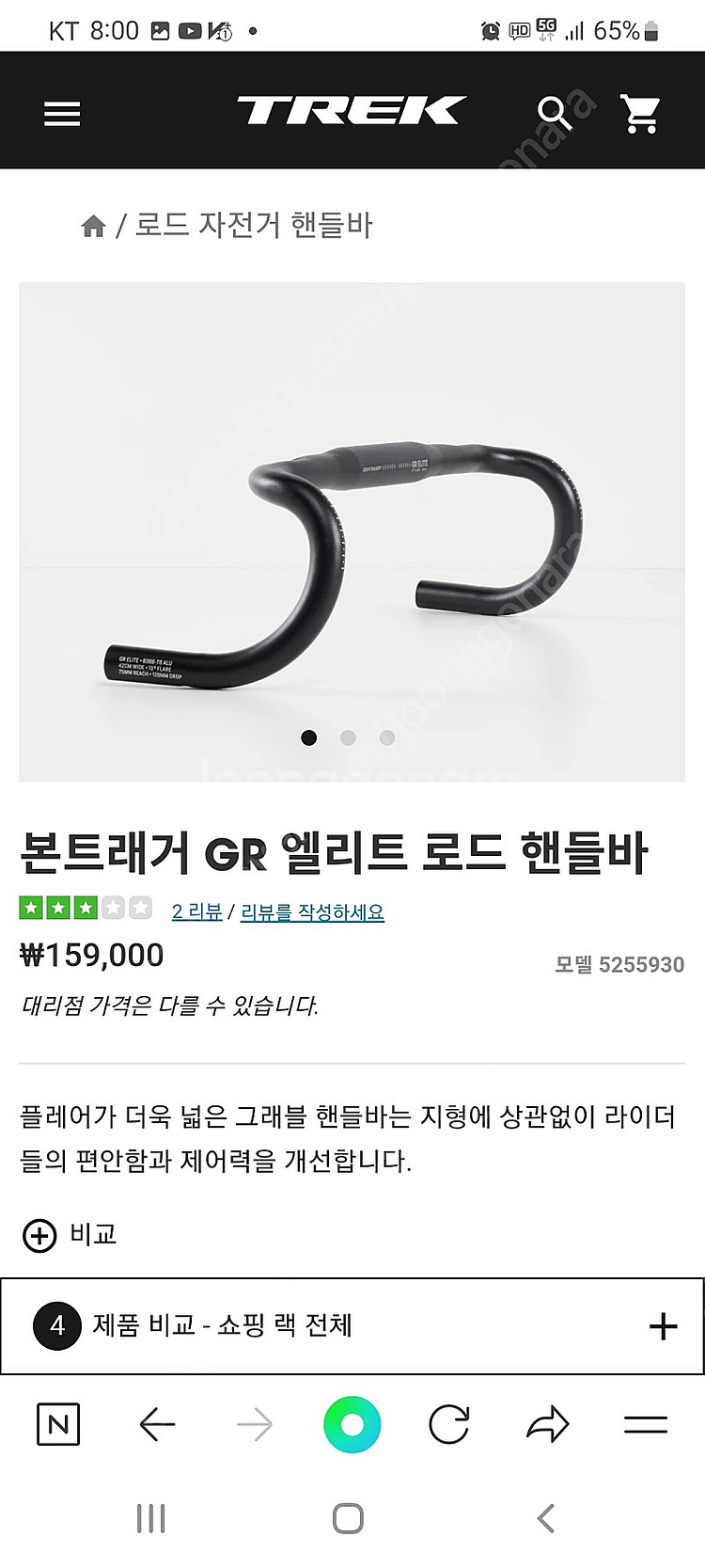Open 로드 자전거 핸들바 breadcrumb link
The height and width of the screenshot is (1568, 705).
(x=254, y=225)
